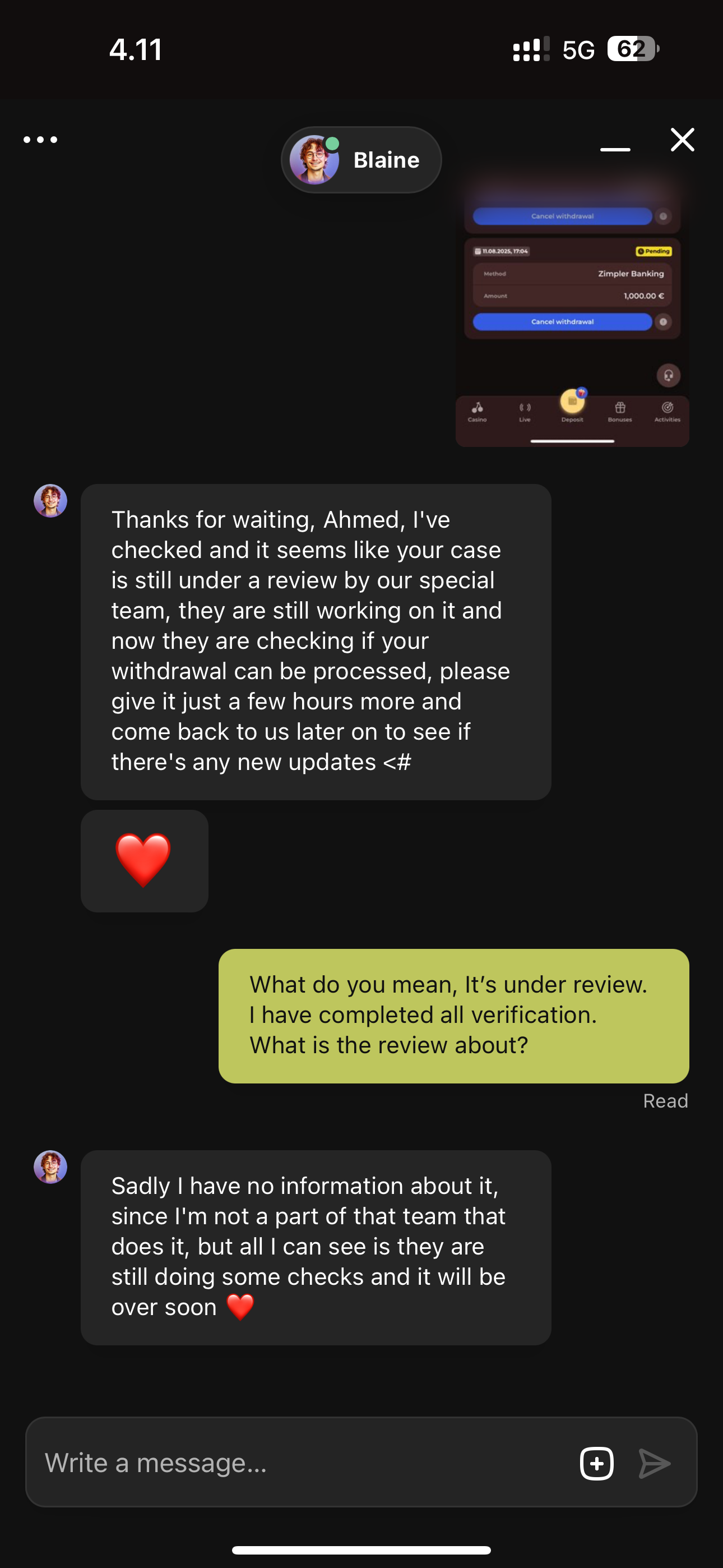Image resolution: width=723 pixels, height=1568 pixels.
Task: Open the three-dot chat options menu
Action: 40,140
